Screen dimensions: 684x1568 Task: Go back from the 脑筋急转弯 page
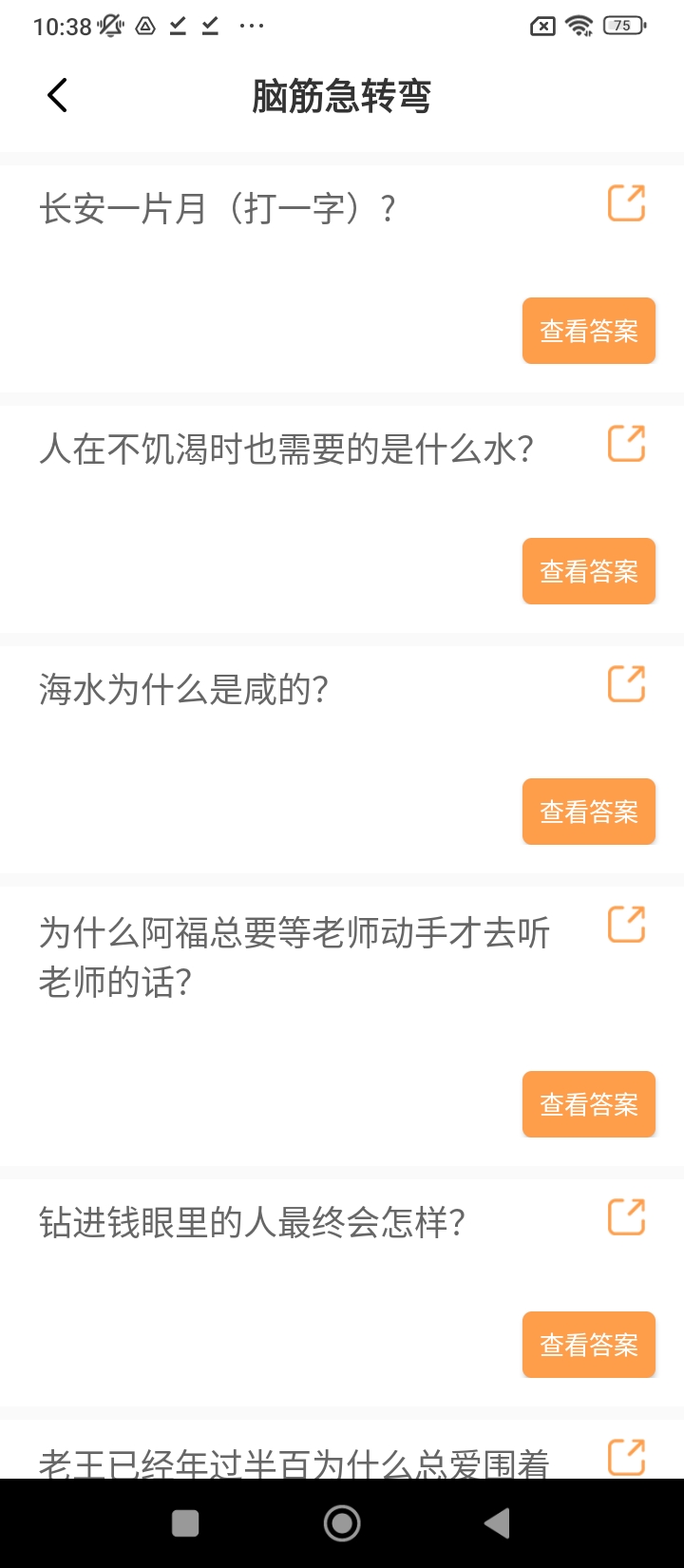57,95
